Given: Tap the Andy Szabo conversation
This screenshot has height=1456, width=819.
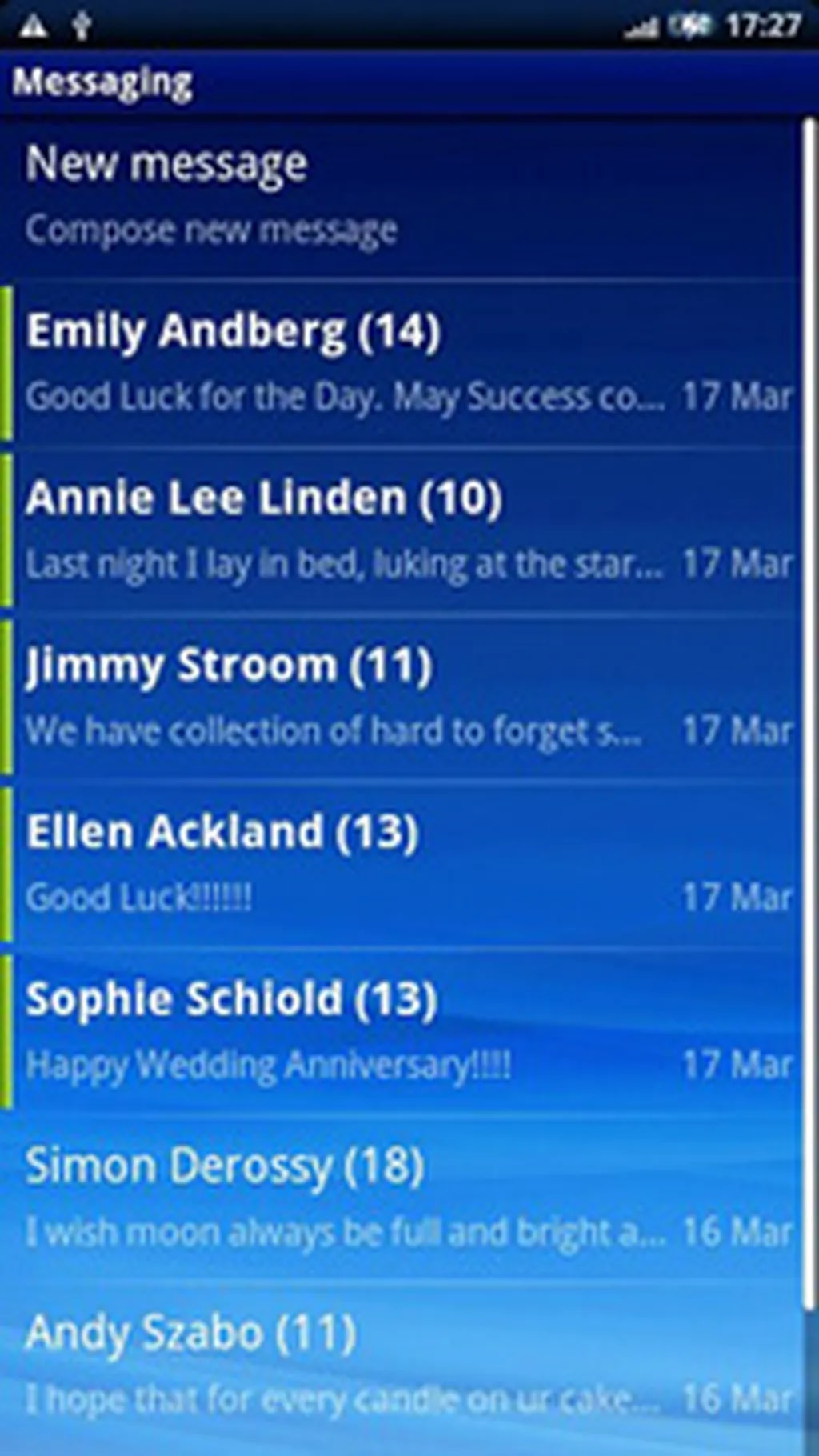Looking at the screenshot, I should pos(400,1364).
